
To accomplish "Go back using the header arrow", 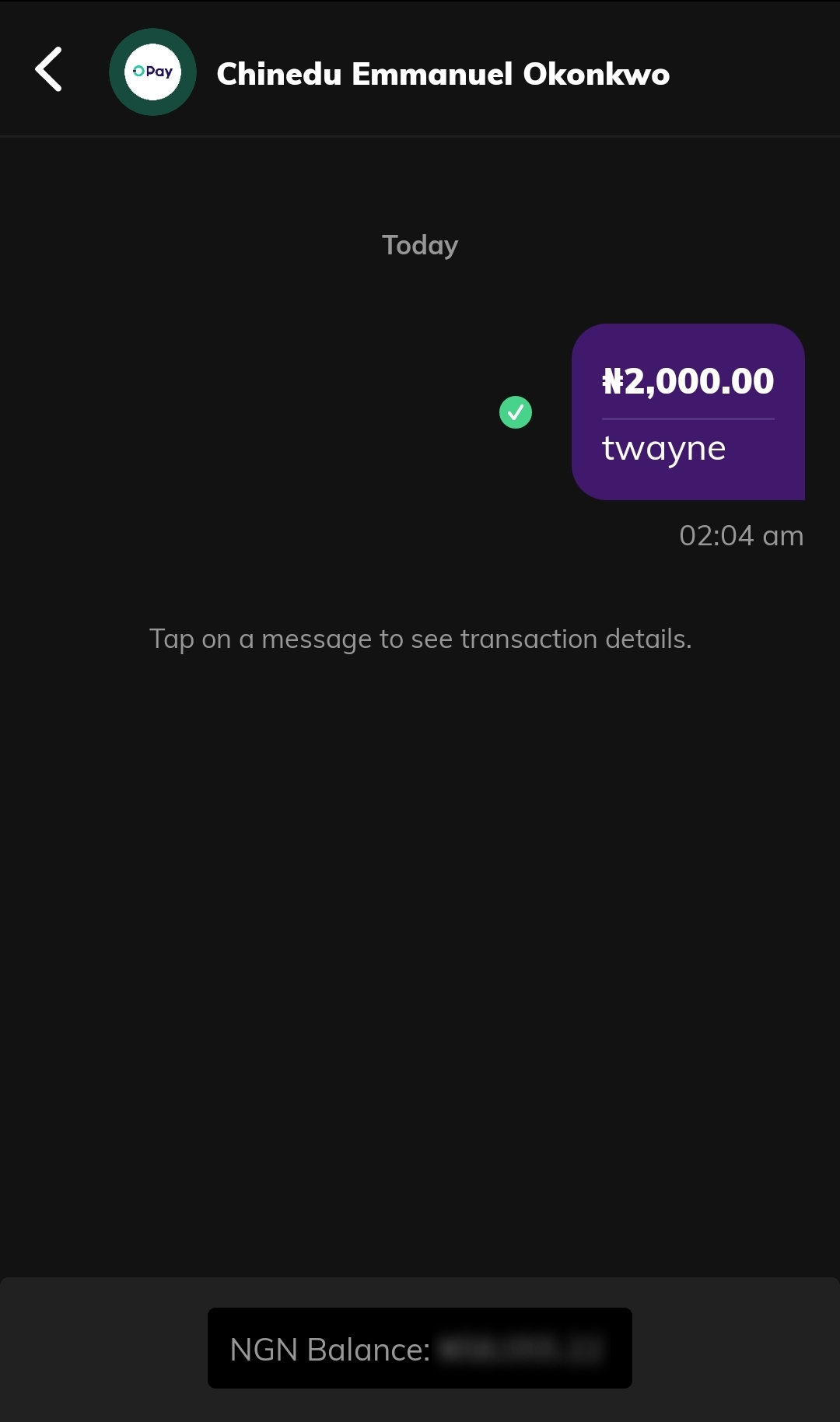I will point(49,70).
